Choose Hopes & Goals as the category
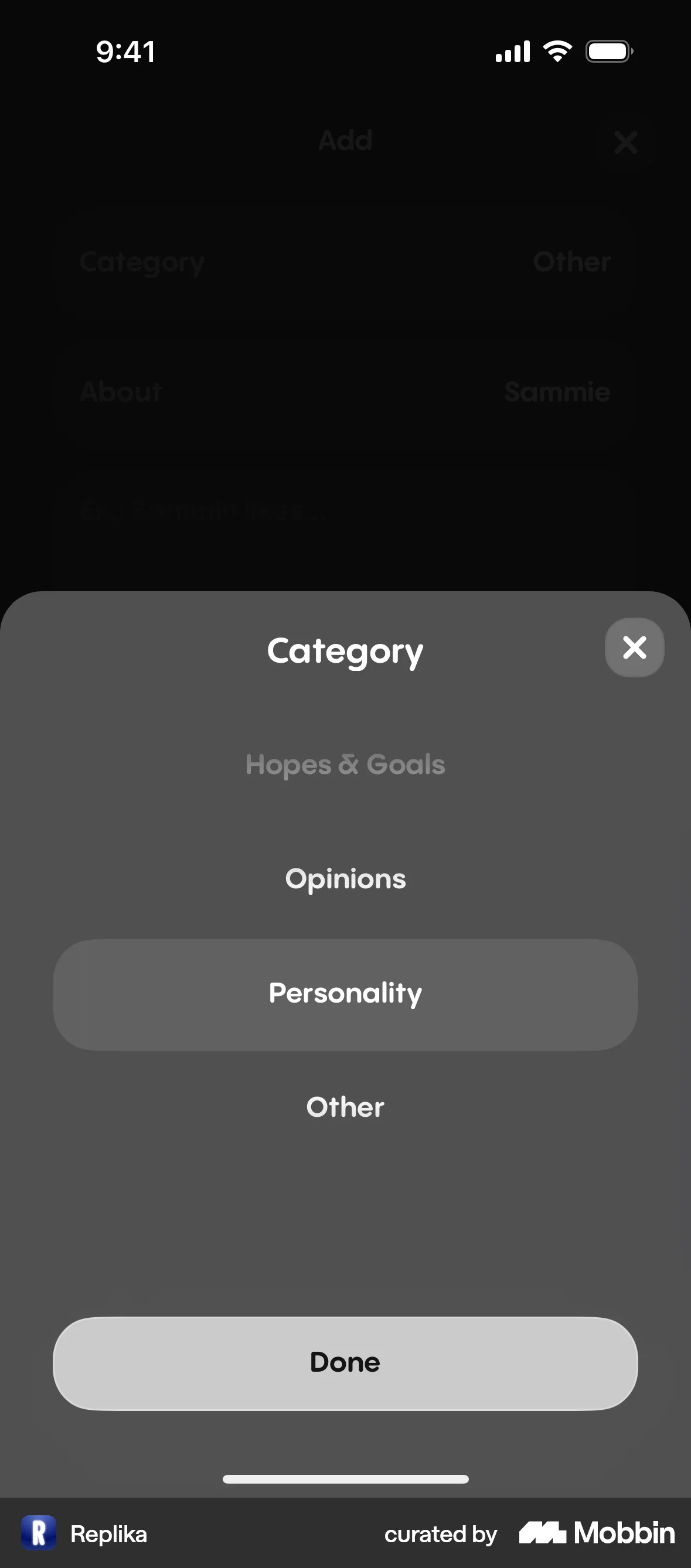The image size is (691, 1568). (345, 765)
